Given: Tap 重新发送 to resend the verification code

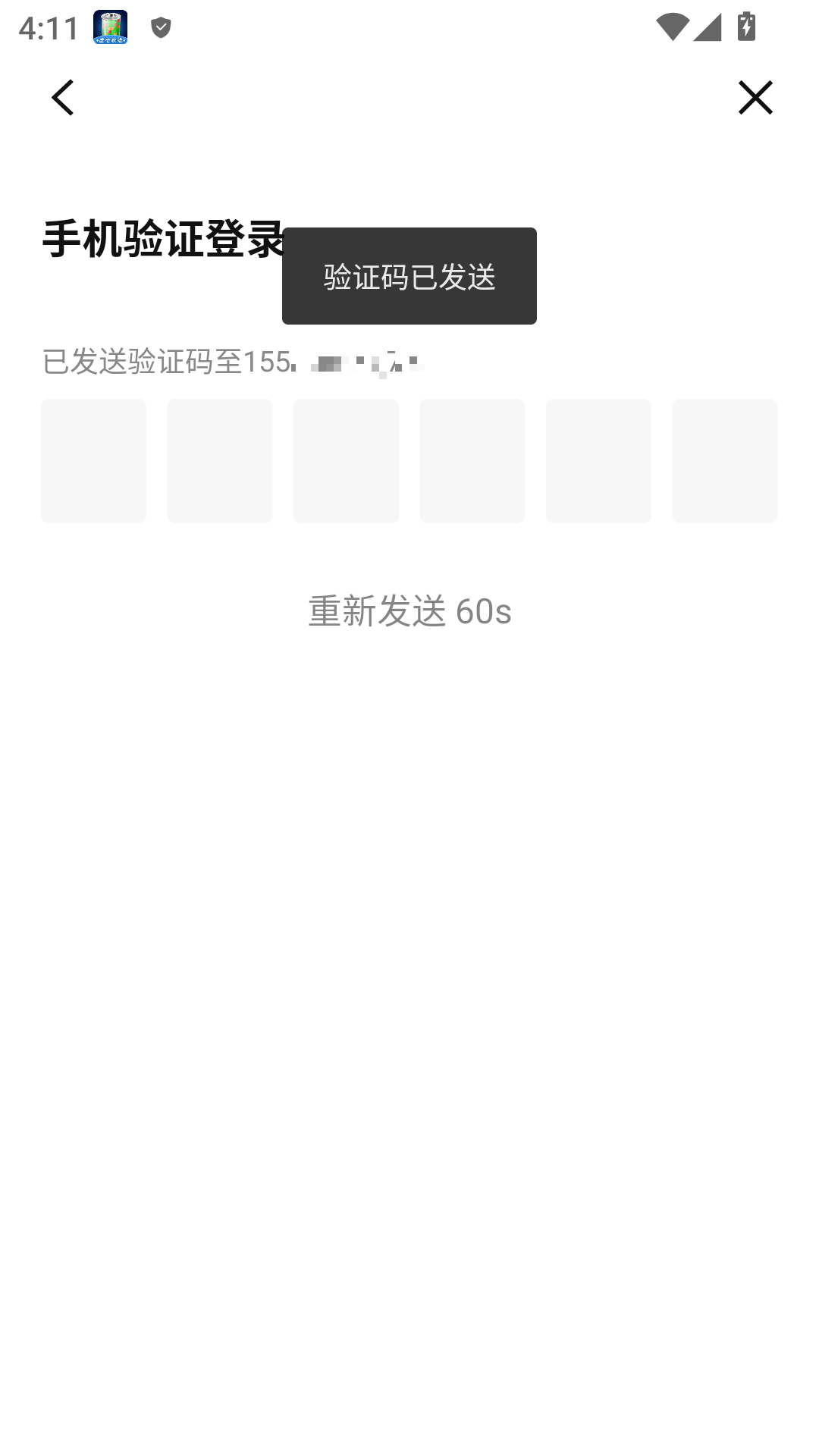Looking at the screenshot, I should coord(375,612).
